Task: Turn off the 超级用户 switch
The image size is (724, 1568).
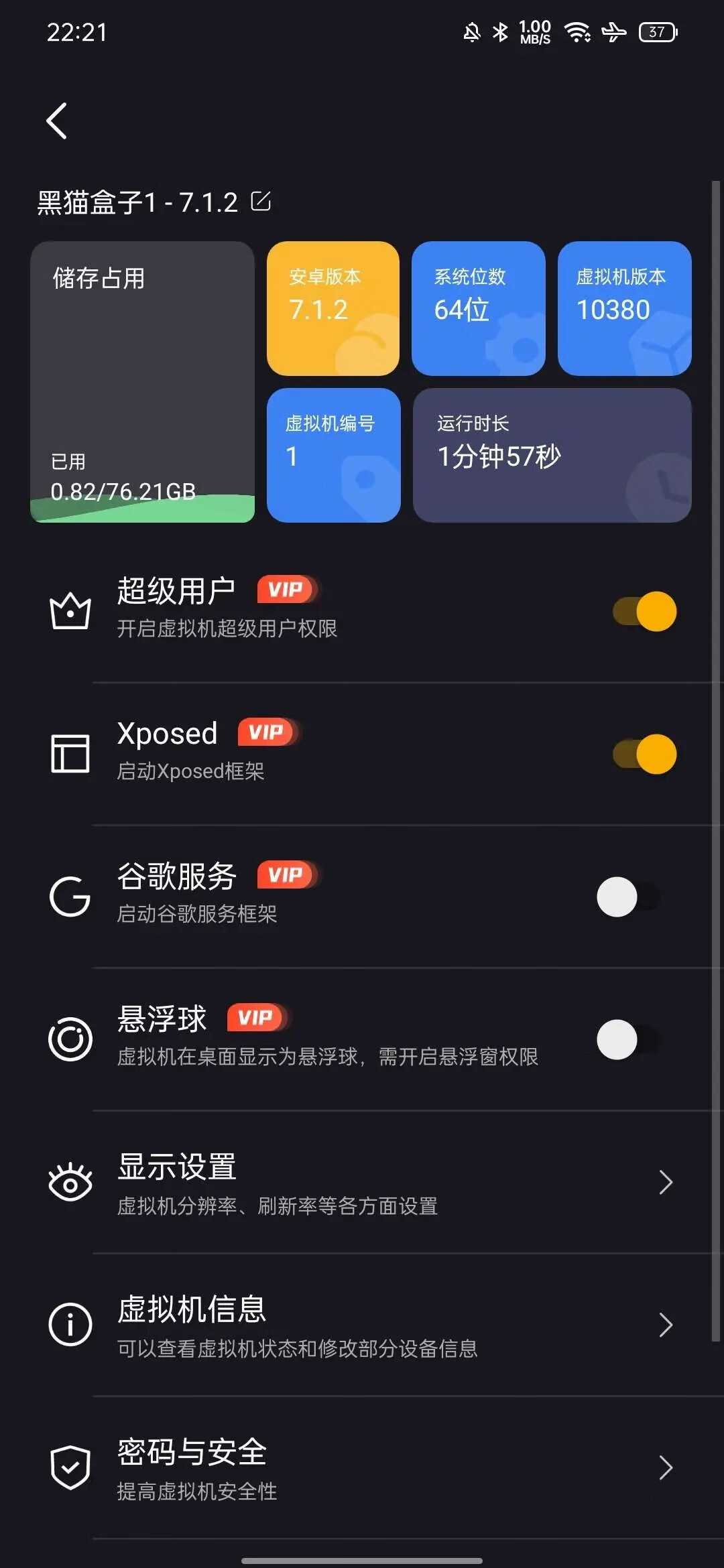Action: tap(644, 611)
